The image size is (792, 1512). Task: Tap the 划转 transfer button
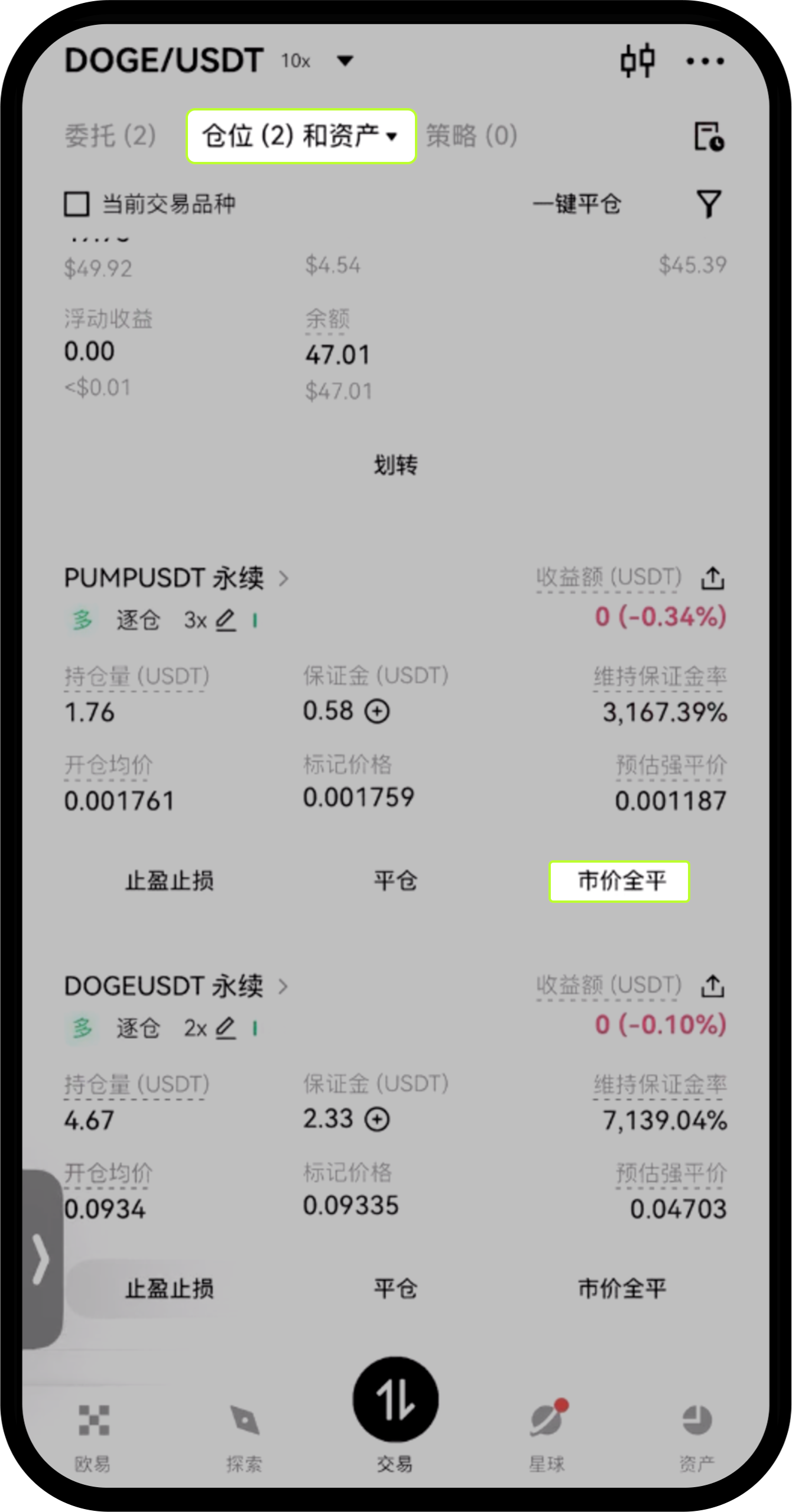click(x=395, y=466)
